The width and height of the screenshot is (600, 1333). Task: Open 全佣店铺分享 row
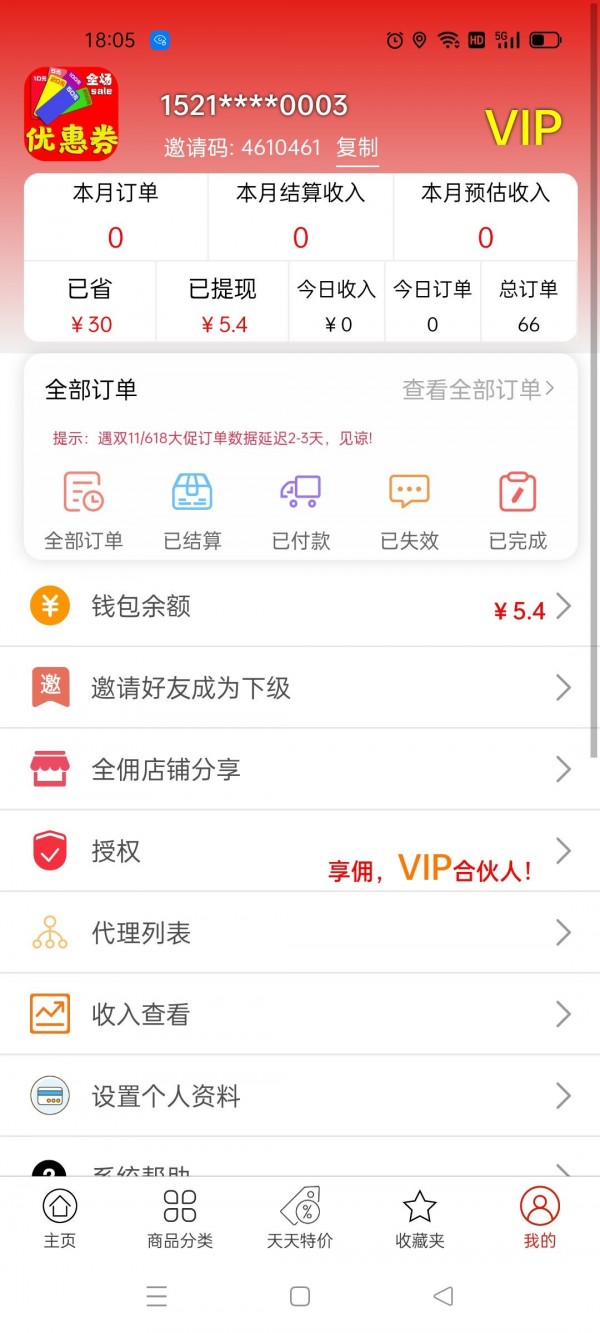coord(300,770)
